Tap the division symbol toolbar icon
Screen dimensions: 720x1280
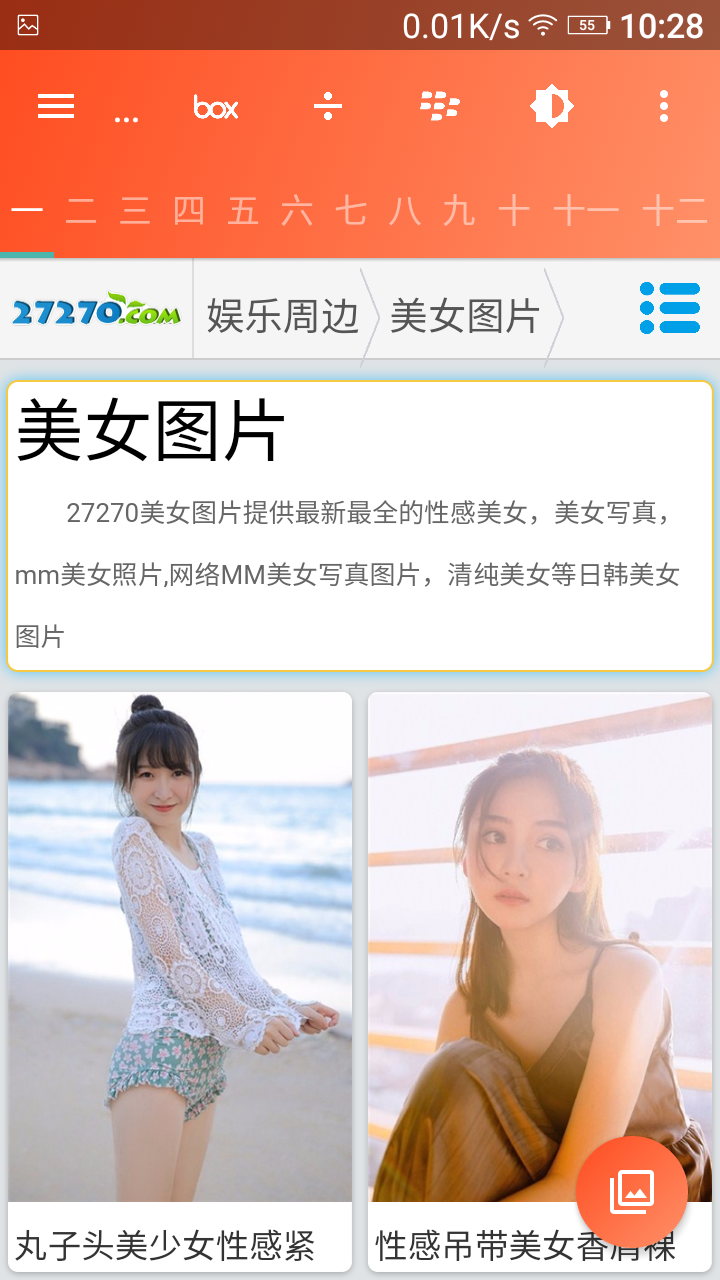click(328, 106)
